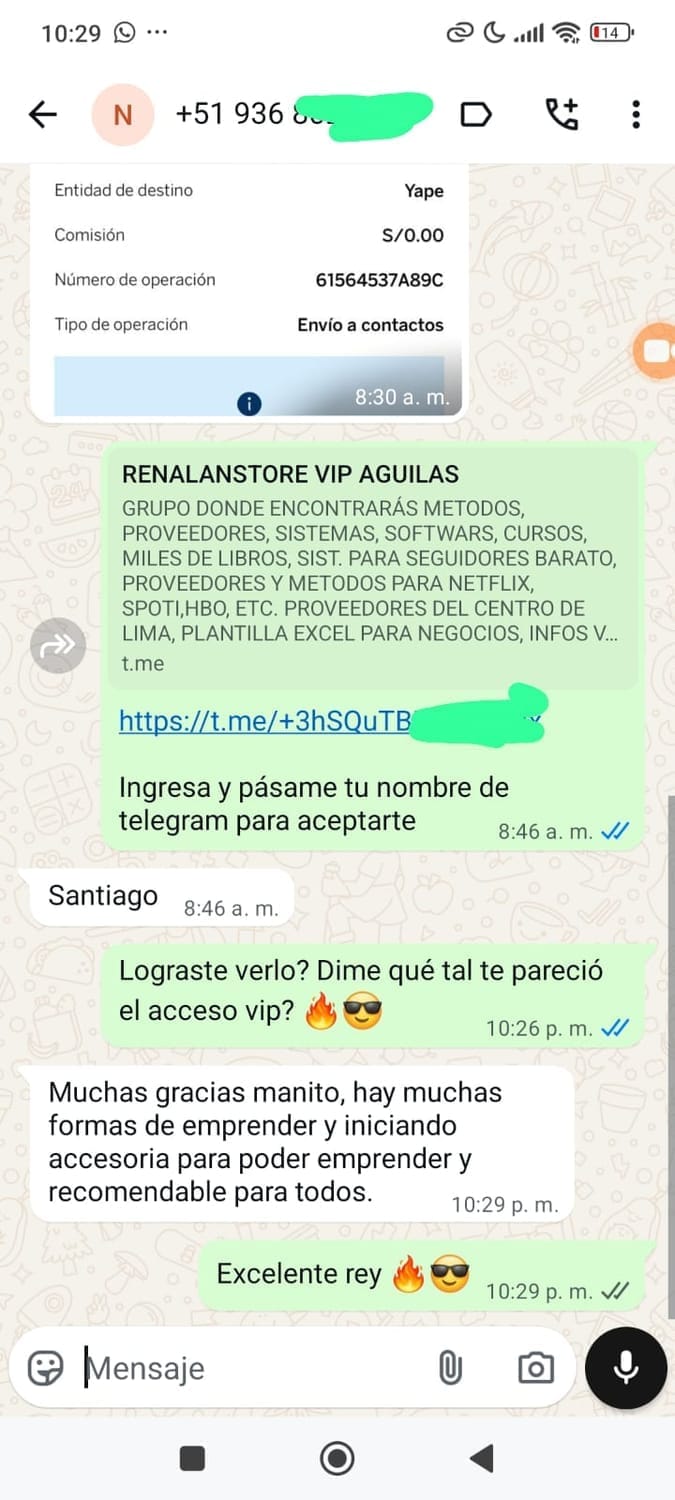675x1500 pixels.
Task: Start a call with this contact
Action: (x=562, y=115)
